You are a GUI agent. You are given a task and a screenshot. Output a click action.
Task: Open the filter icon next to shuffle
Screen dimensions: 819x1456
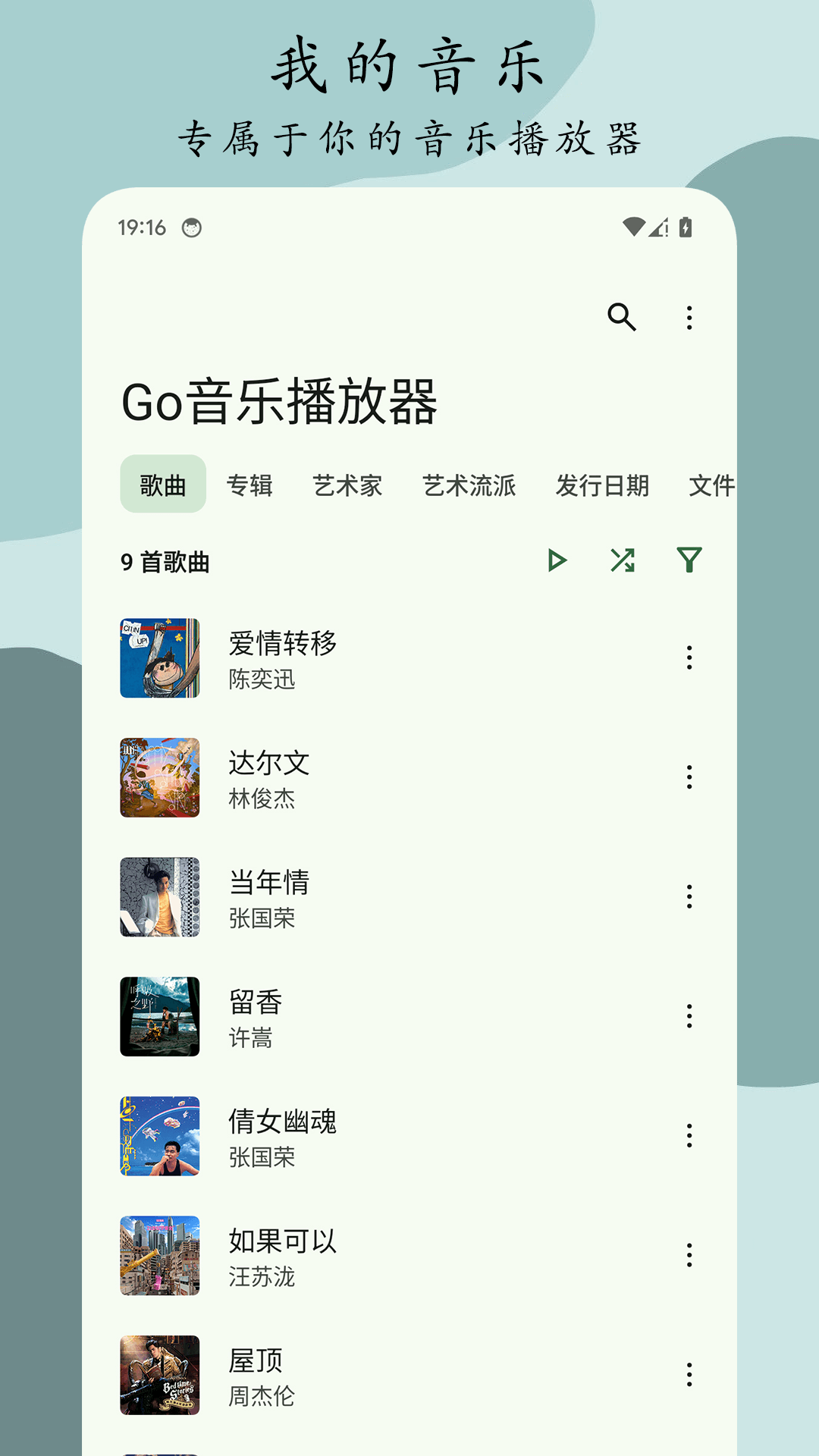point(689,561)
